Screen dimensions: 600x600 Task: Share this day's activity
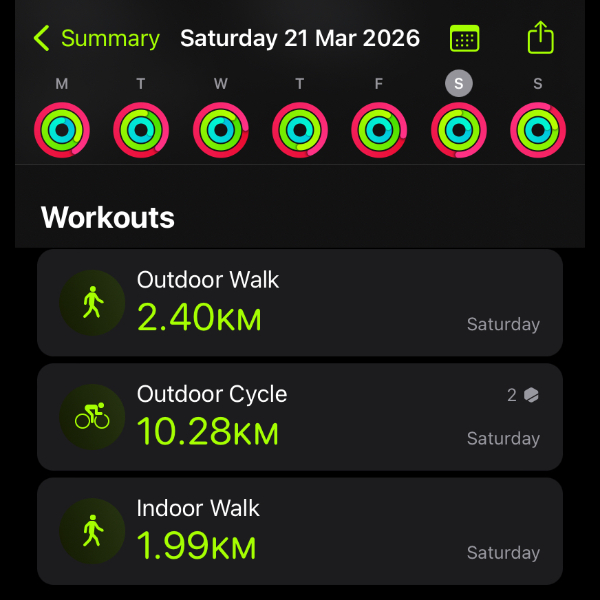coord(540,39)
